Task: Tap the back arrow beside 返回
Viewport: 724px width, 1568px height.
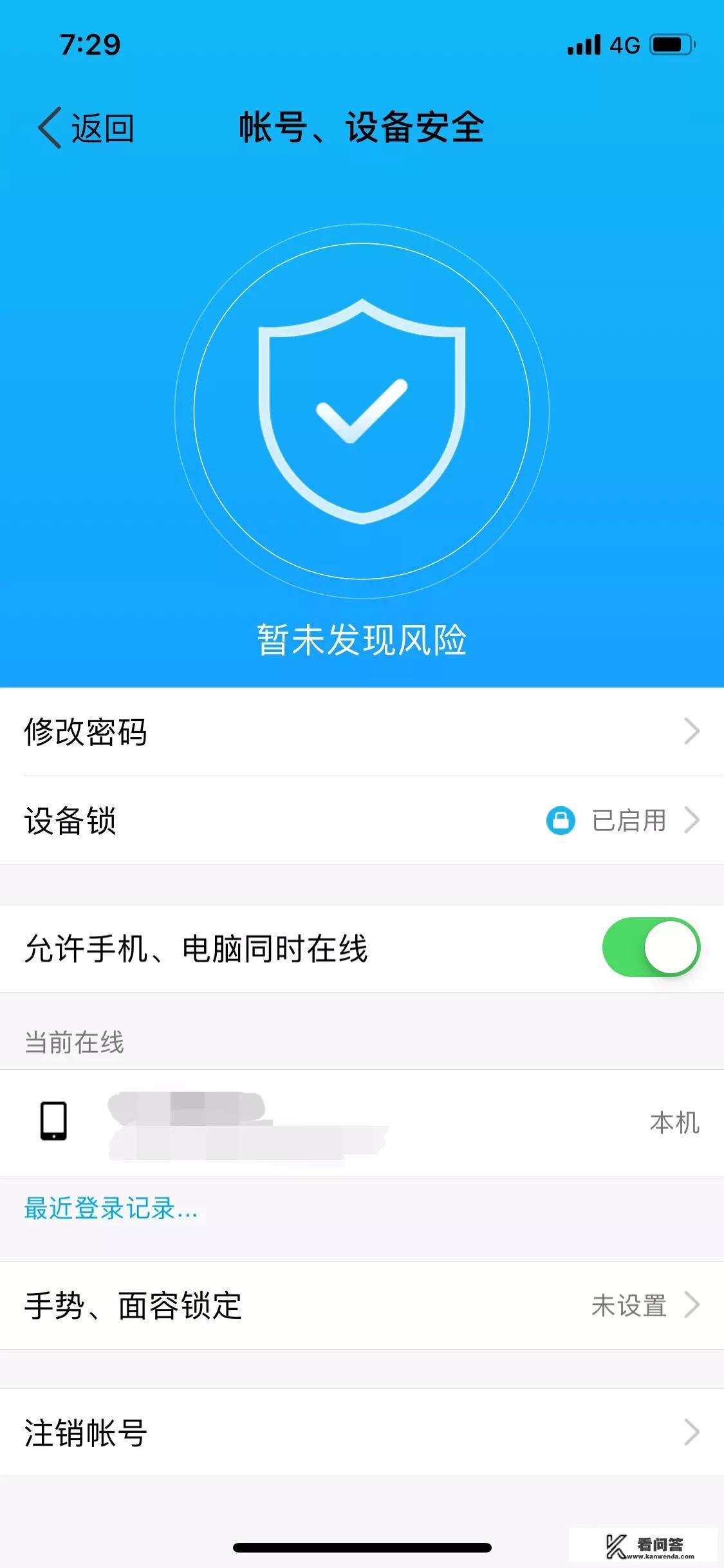Action: coord(48,128)
